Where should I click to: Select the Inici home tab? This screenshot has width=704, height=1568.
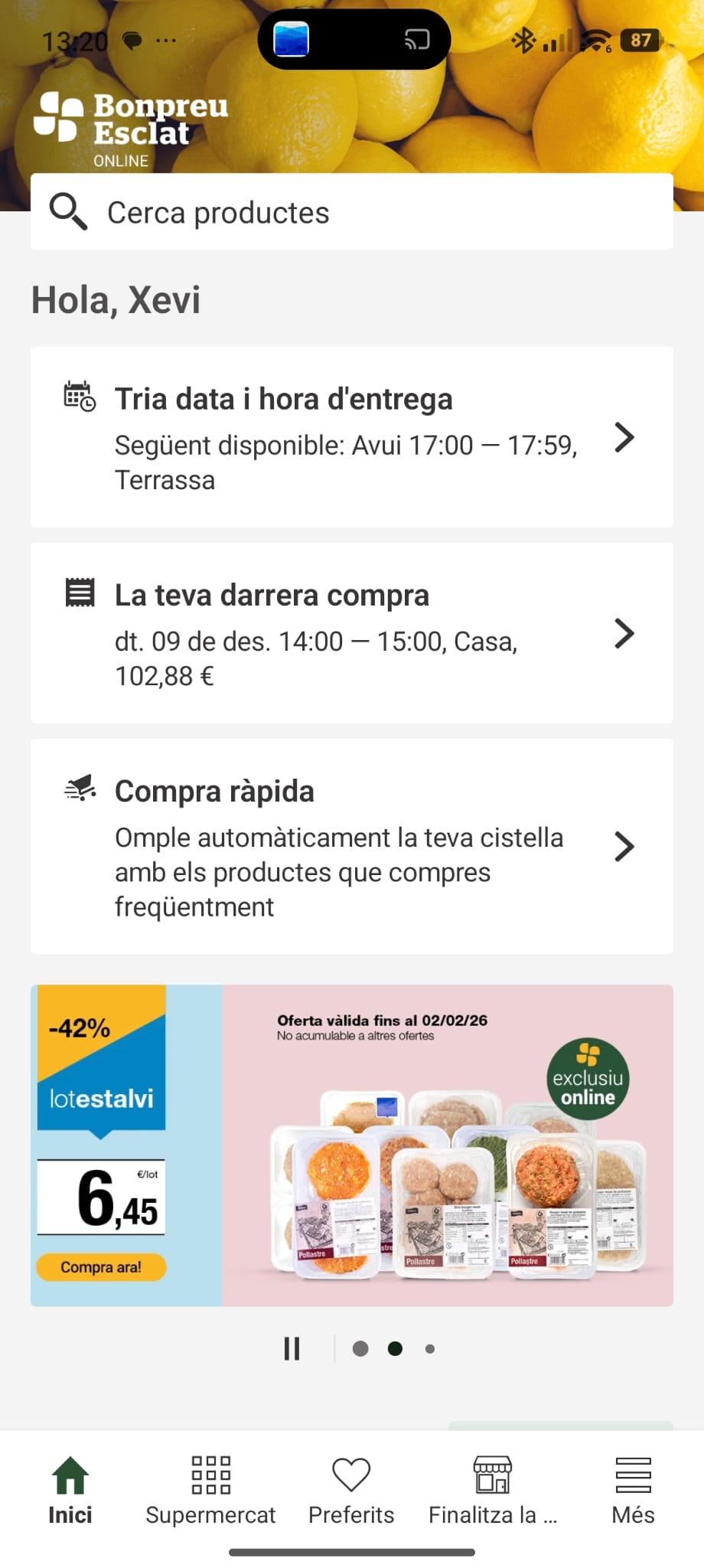pos(70,1490)
